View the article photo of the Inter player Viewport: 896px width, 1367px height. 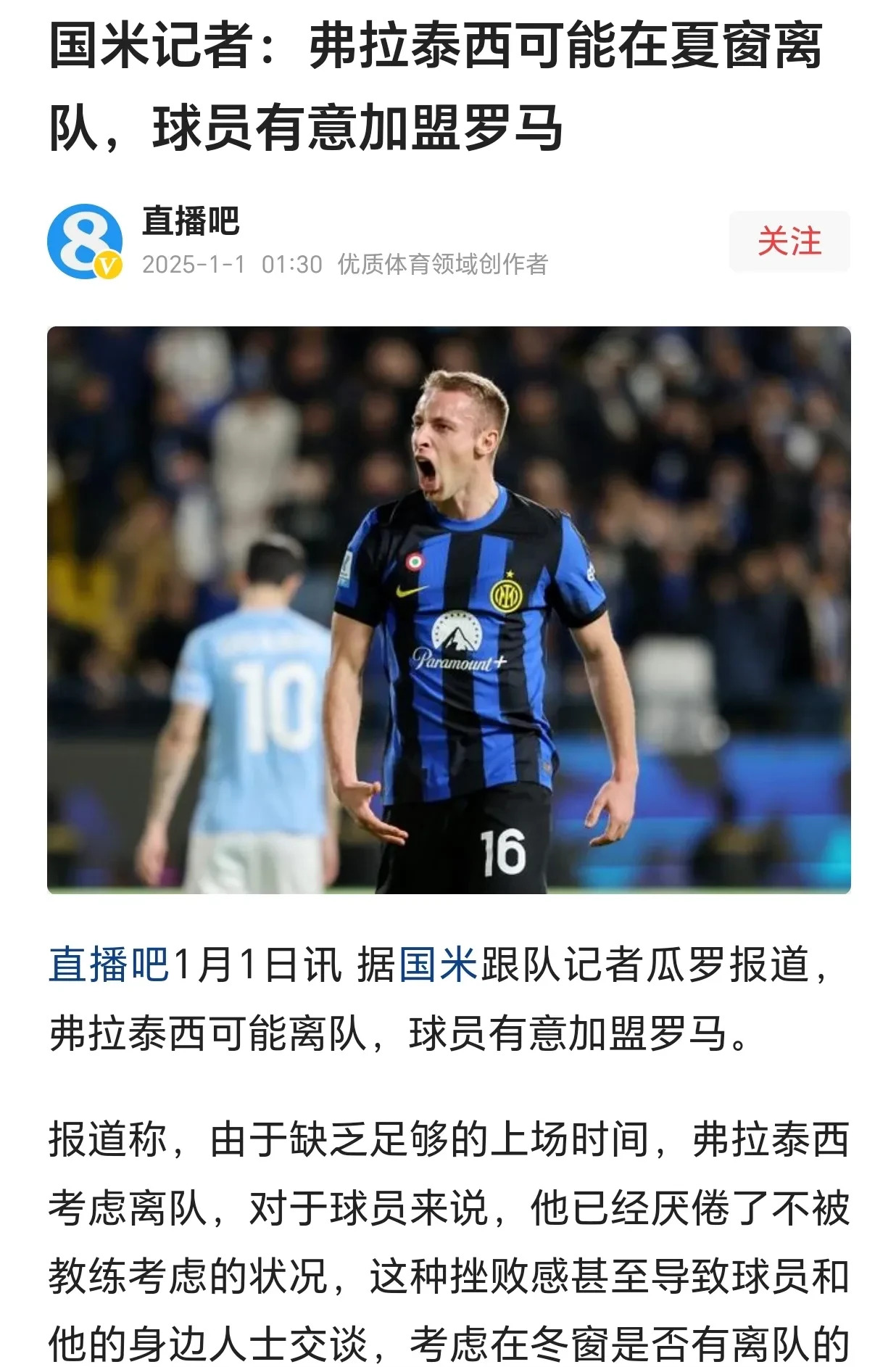448,609
